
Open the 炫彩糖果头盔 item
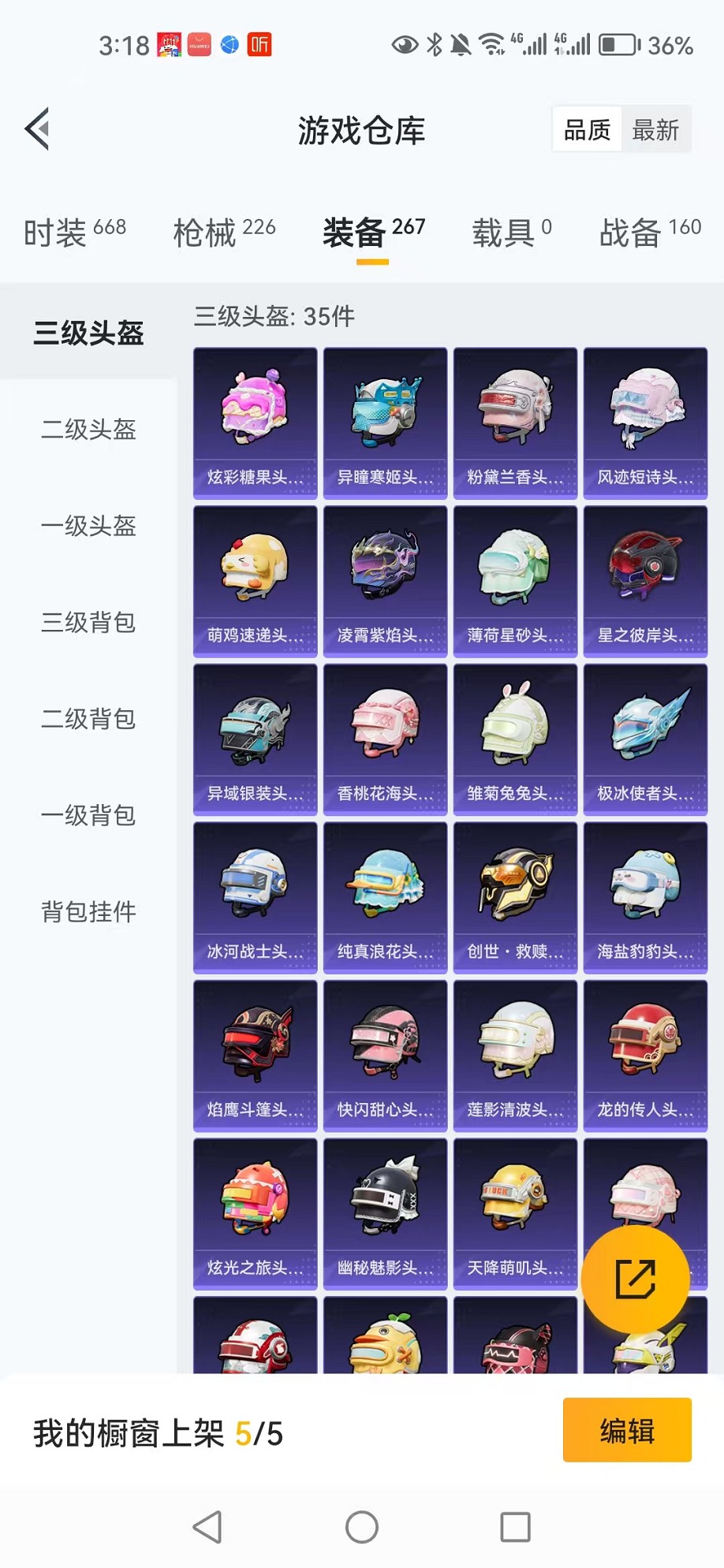[256, 423]
